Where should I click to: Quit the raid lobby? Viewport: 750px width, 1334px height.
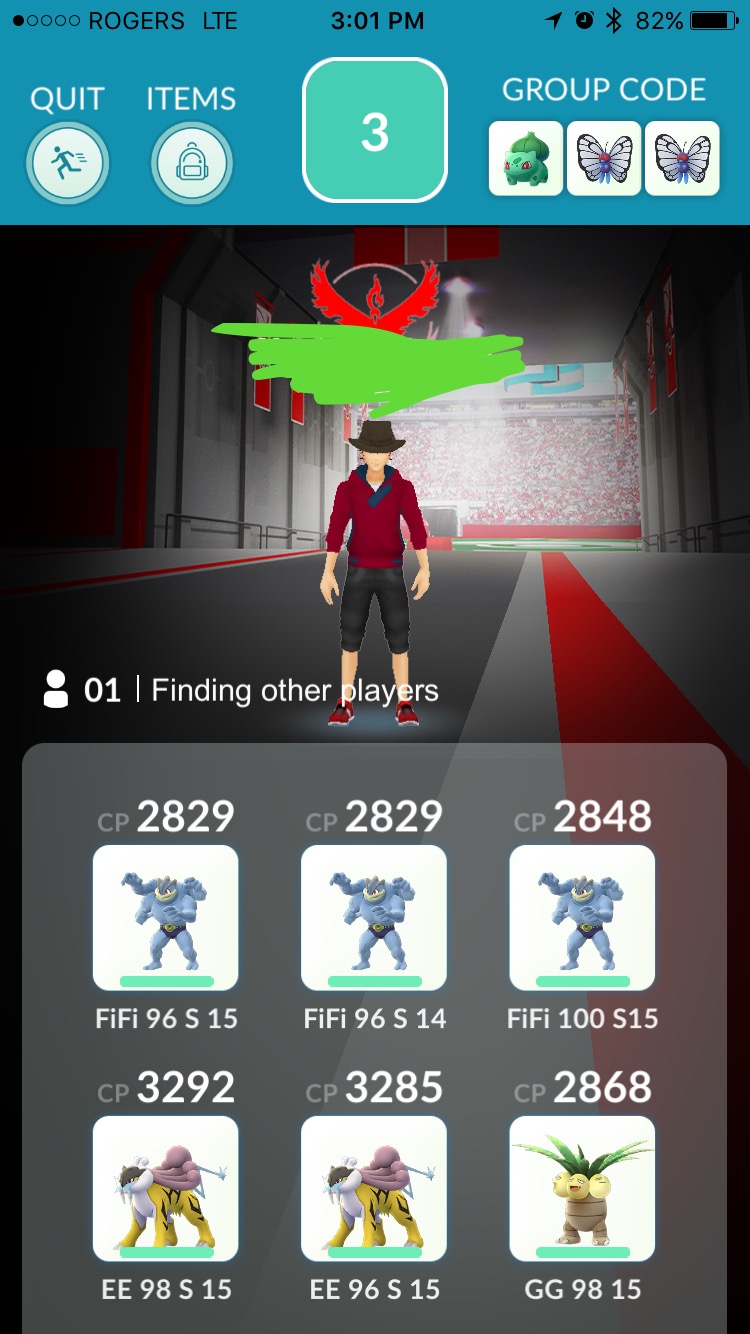coord(67,163)
